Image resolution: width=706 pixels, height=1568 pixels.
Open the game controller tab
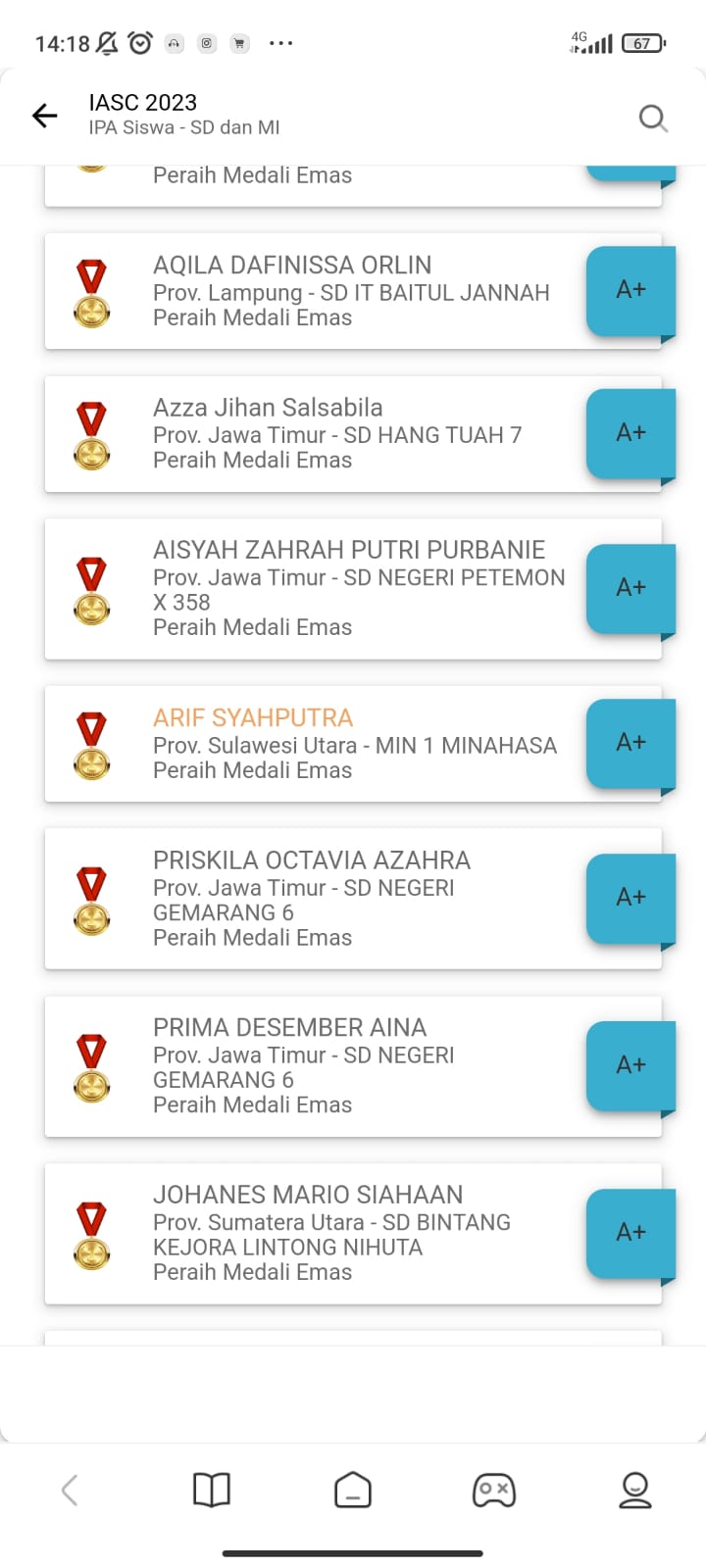494,1491
